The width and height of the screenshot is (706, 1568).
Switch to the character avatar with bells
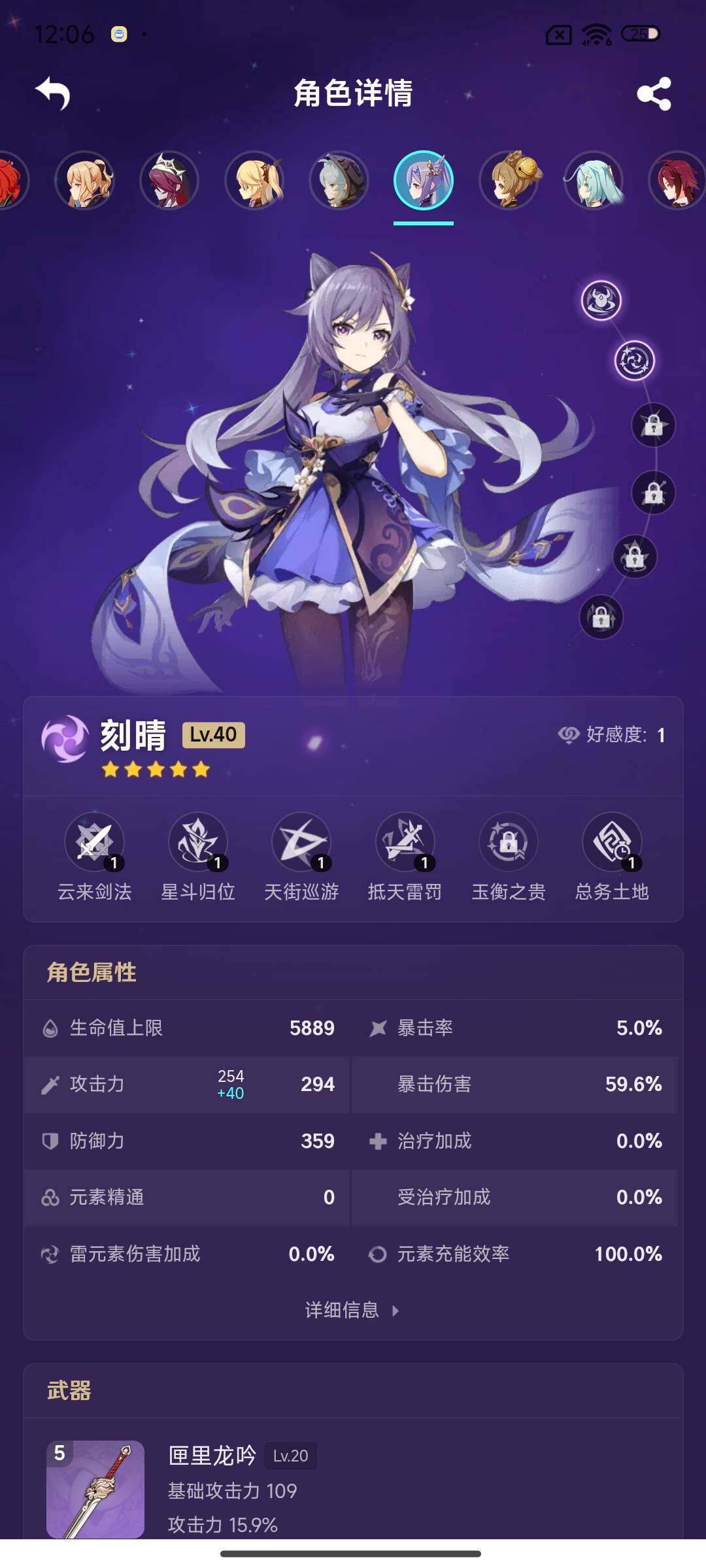(x=509, y=180)
